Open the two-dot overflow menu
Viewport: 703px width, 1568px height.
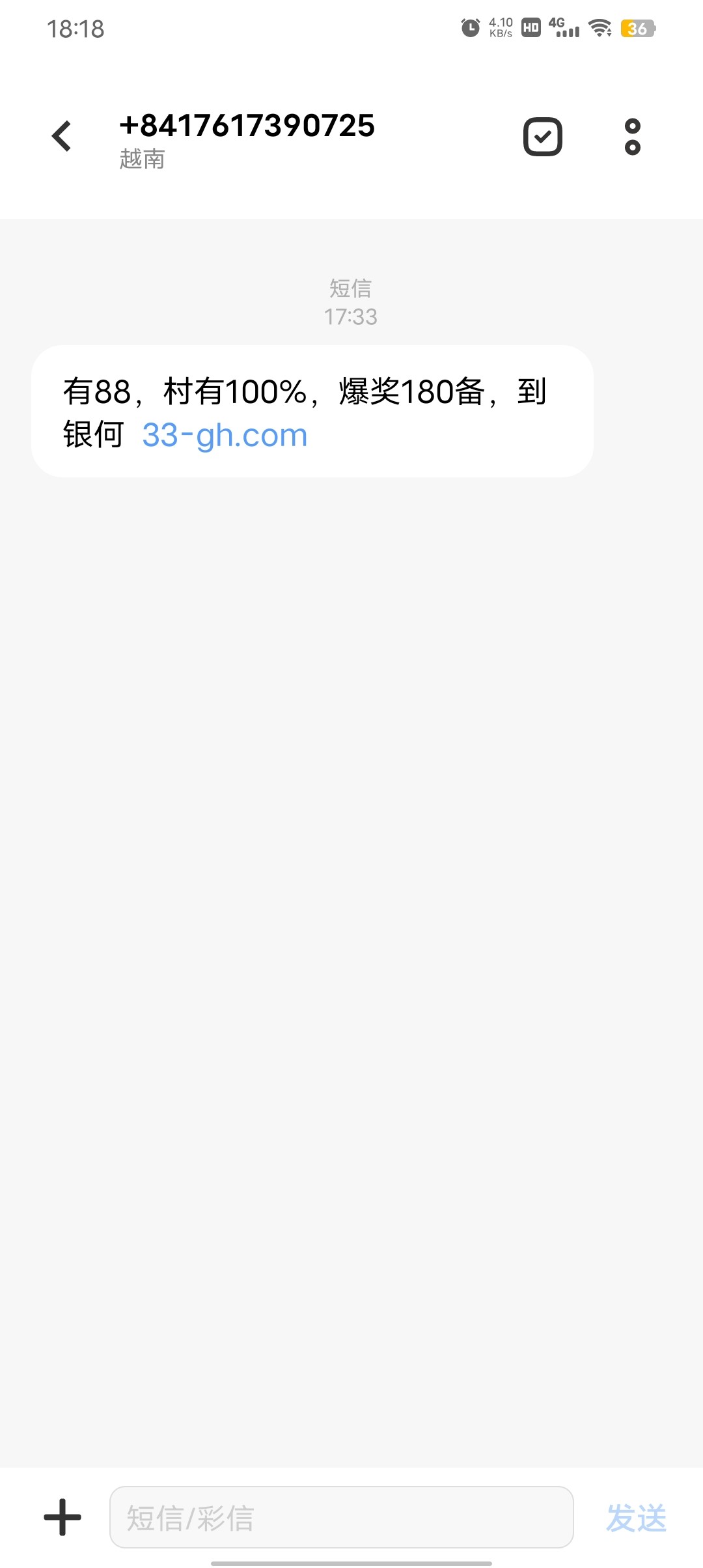click(630, 135)
